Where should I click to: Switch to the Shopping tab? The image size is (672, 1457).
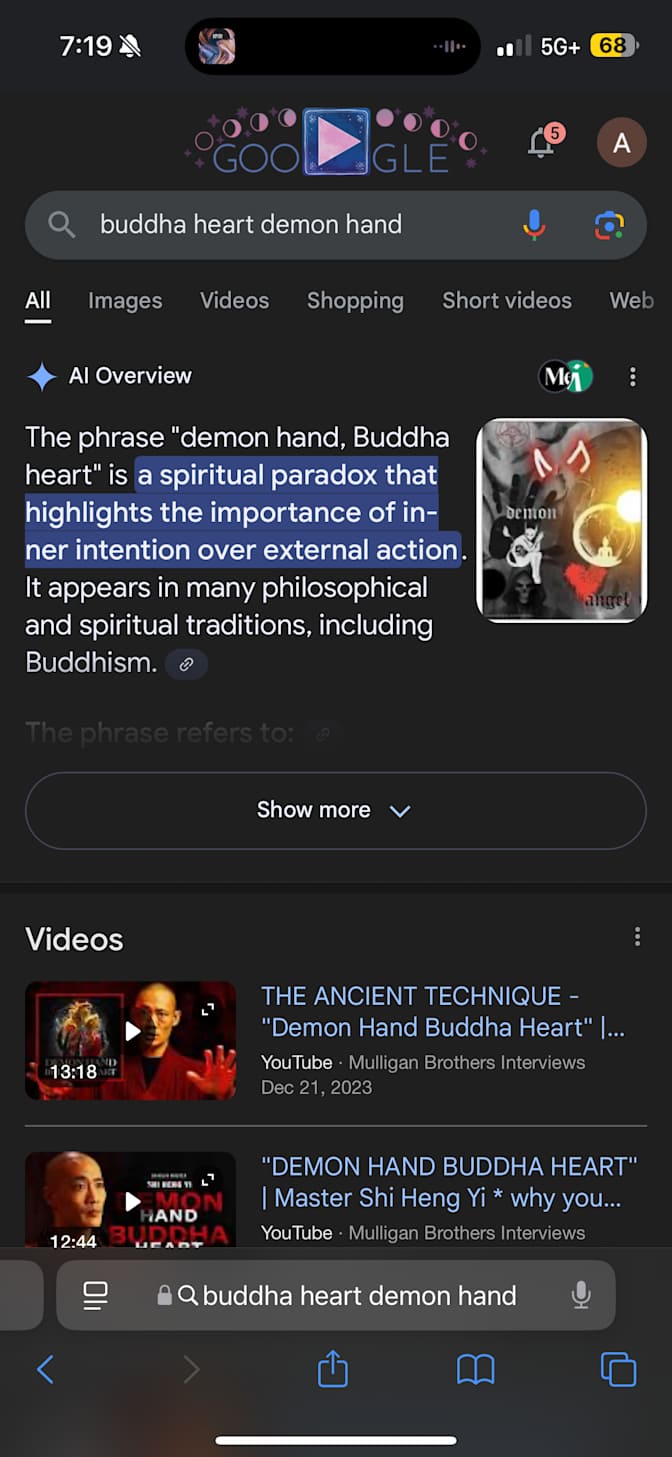[355, 300]
